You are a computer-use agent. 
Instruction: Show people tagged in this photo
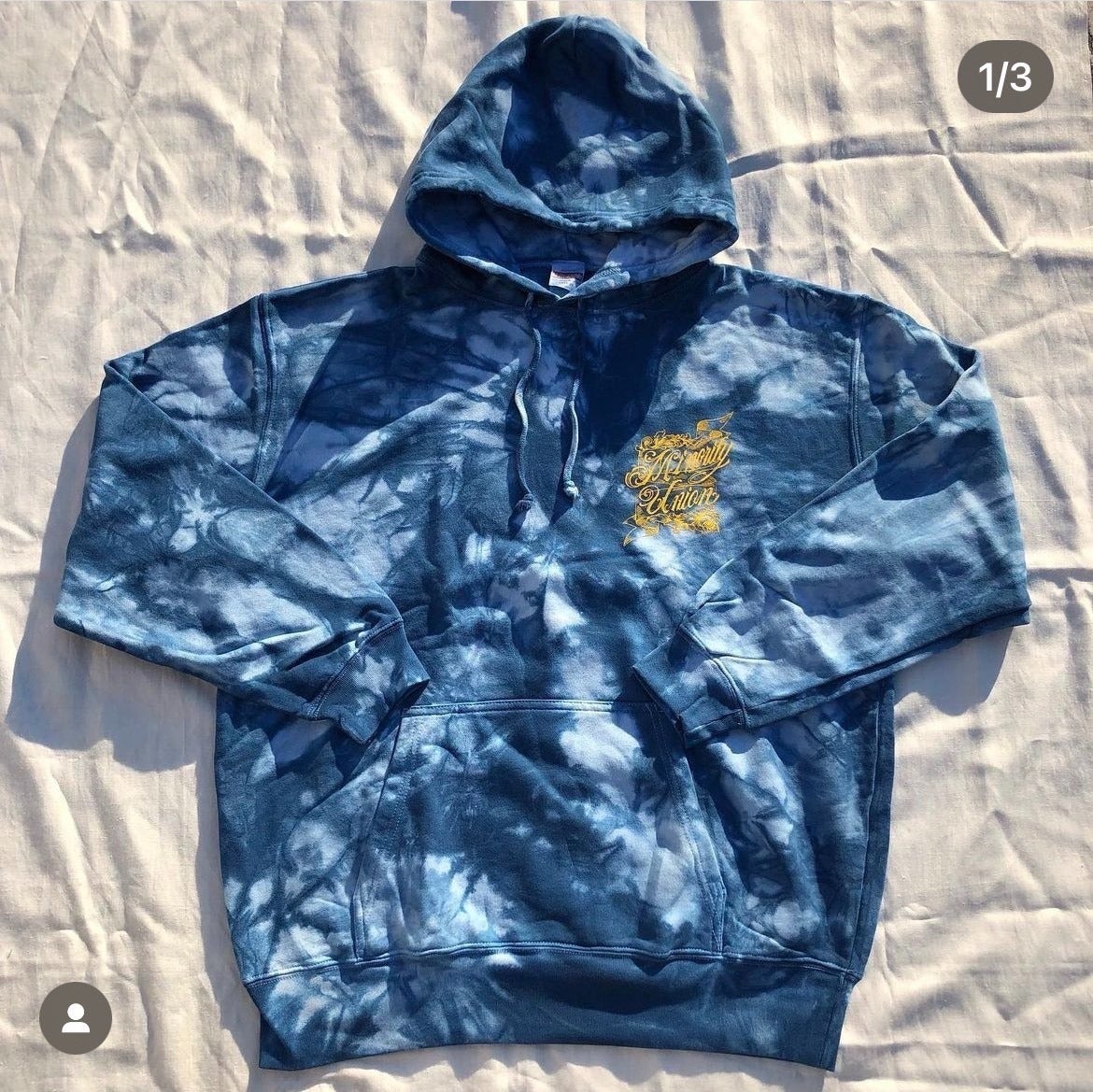(x=76, y=1017)
